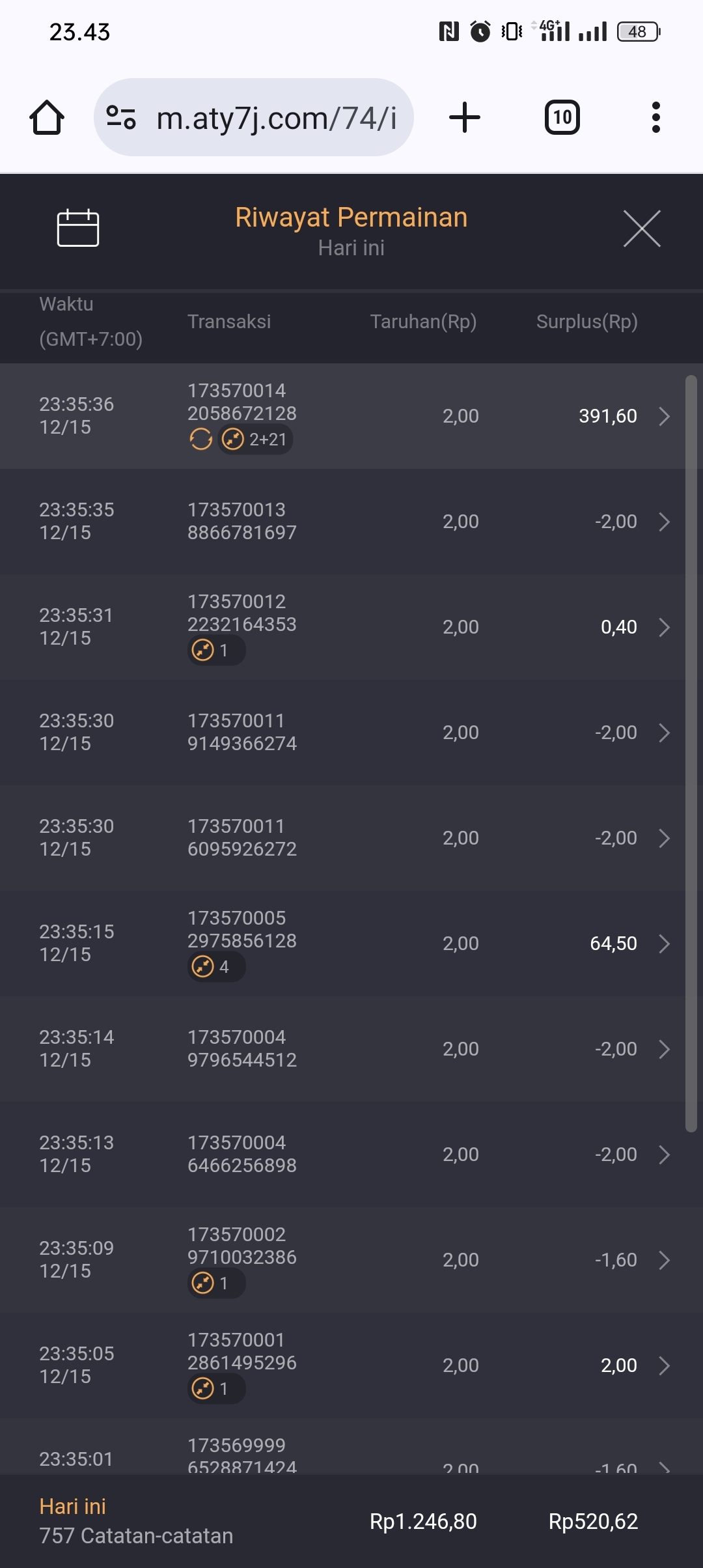Open the calendar date picker

pyautogui.click(x=78, y=228)
